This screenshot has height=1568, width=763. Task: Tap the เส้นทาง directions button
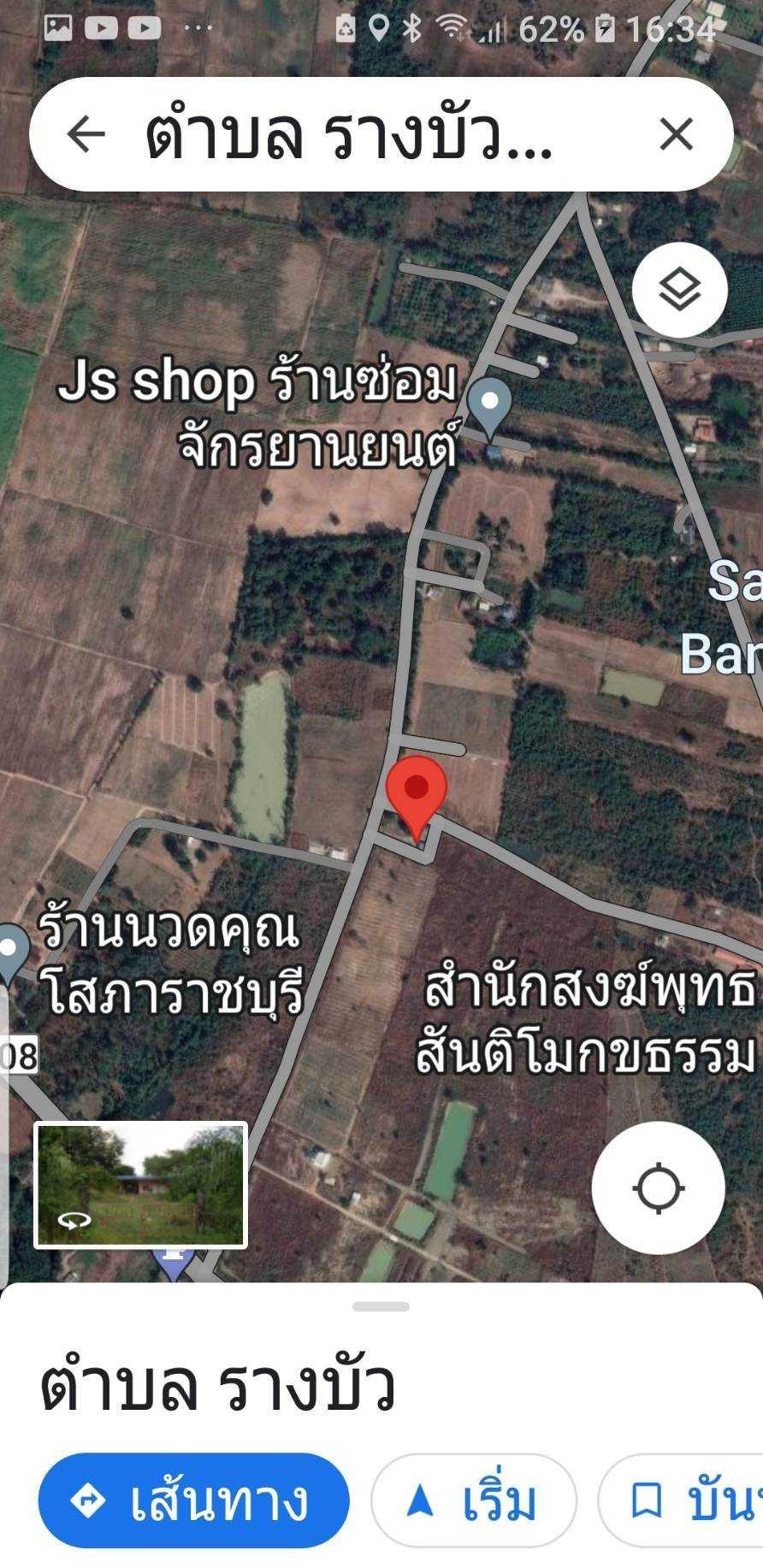(194, 1500)
